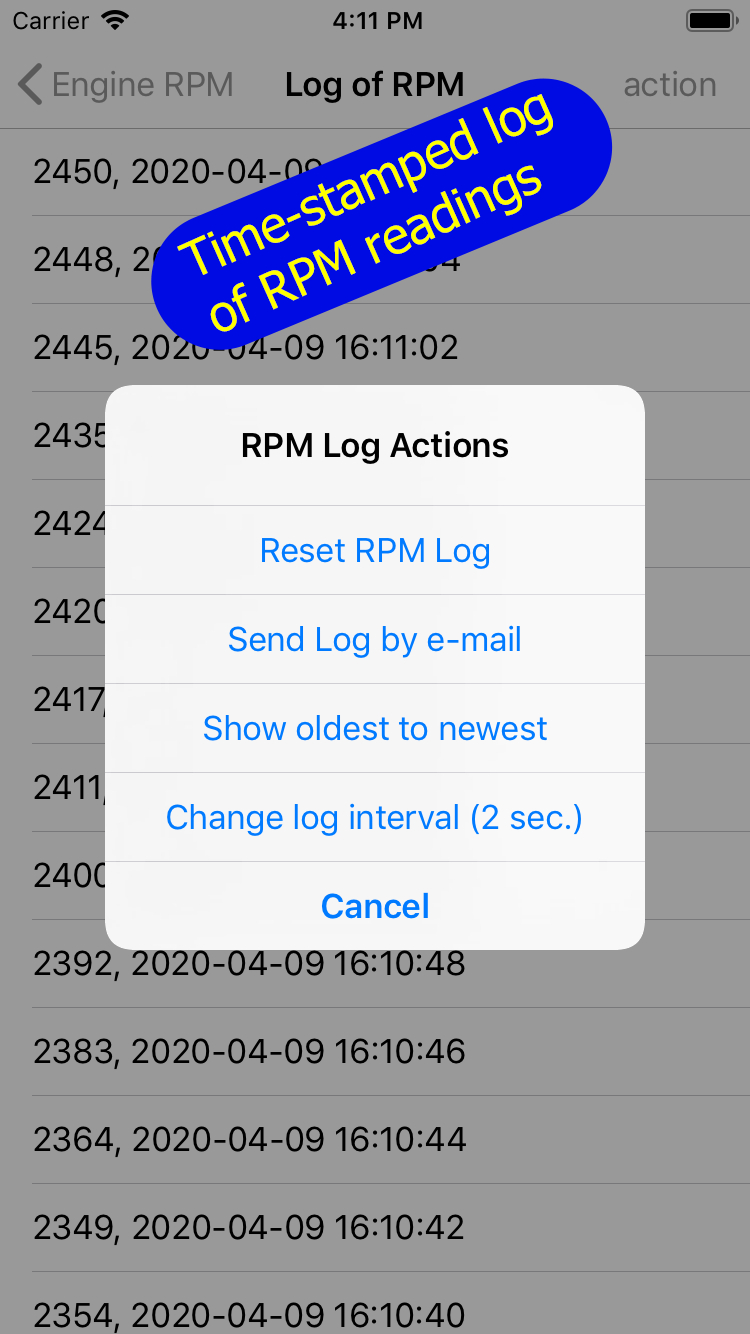The width and height of the screenshot is (750, 1334).
Task: Open the action menu in top right
Action: coord(669,84)
